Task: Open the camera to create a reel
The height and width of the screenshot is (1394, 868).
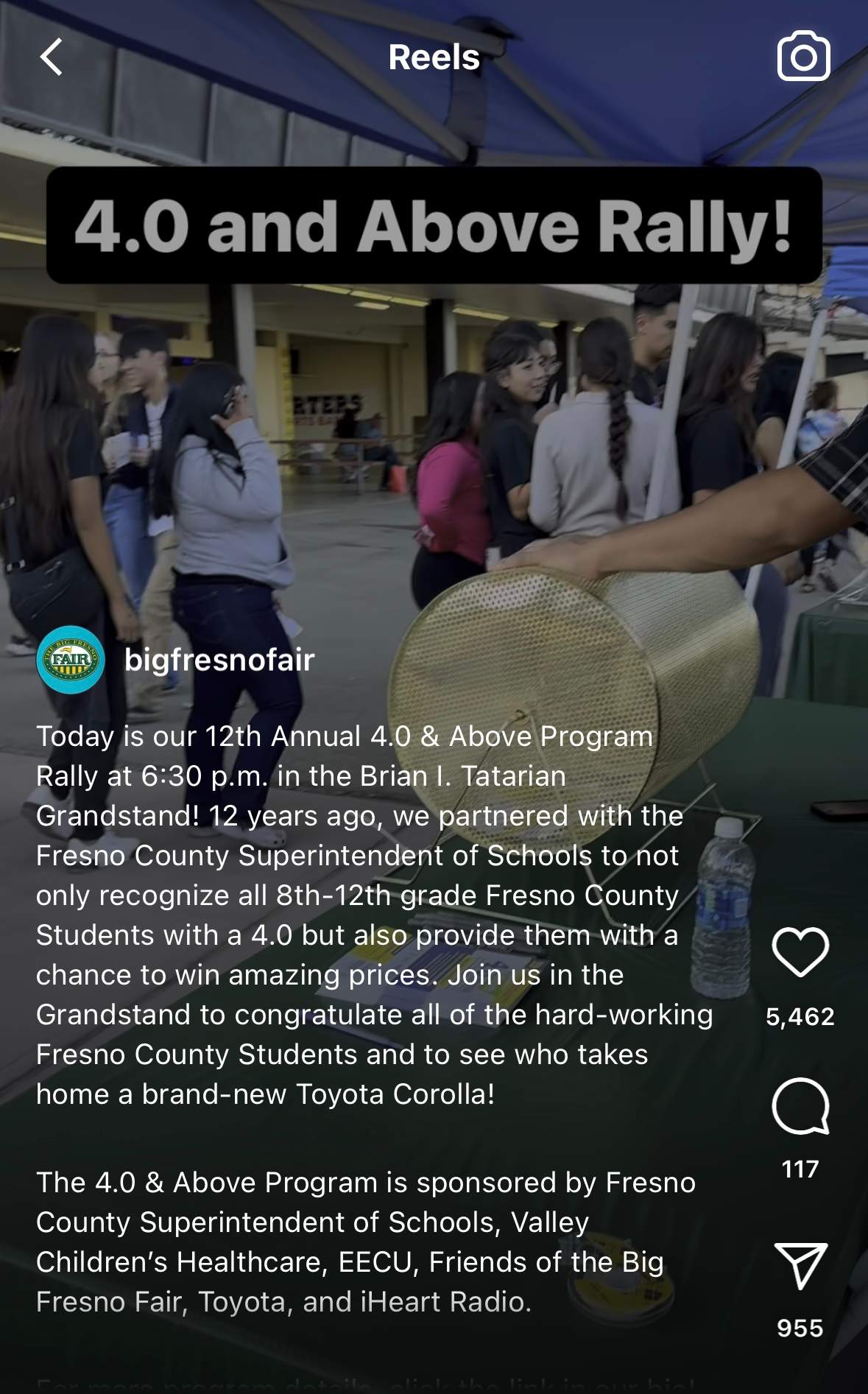Action: [803, 56]
